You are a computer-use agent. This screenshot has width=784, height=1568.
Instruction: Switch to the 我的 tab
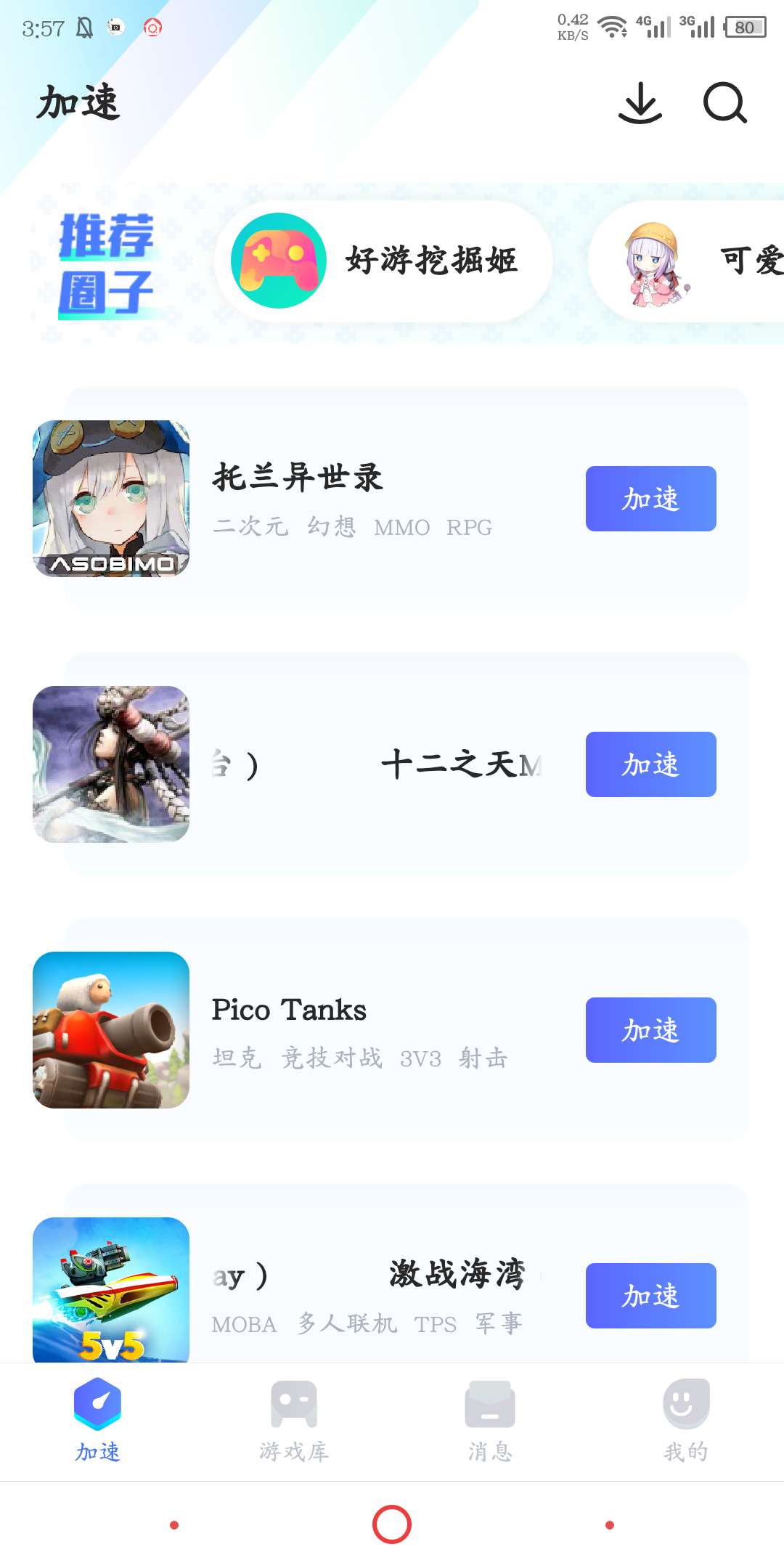click(x=685, y=1421)
